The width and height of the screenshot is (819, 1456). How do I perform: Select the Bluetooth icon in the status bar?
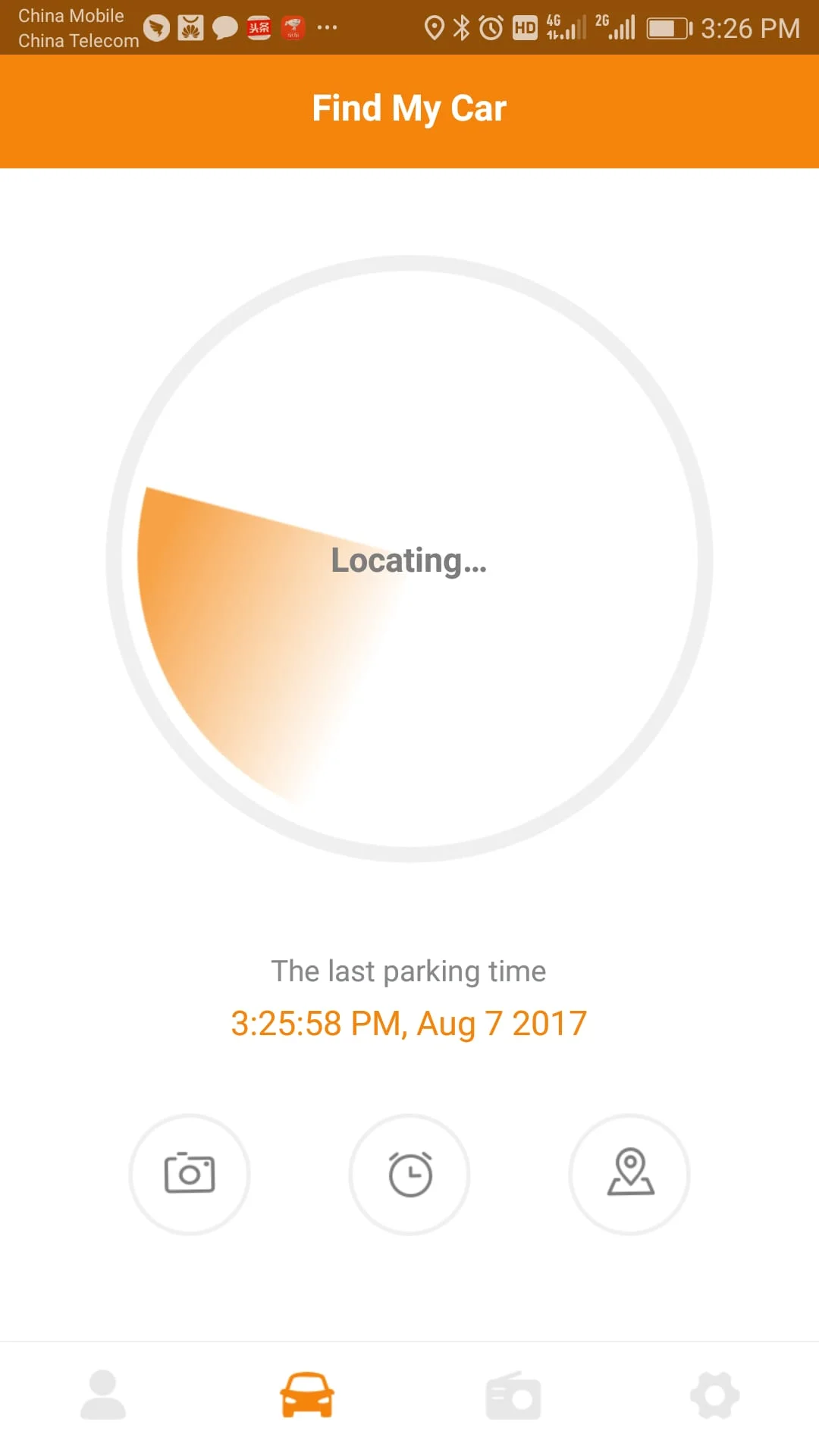(460, 27)
